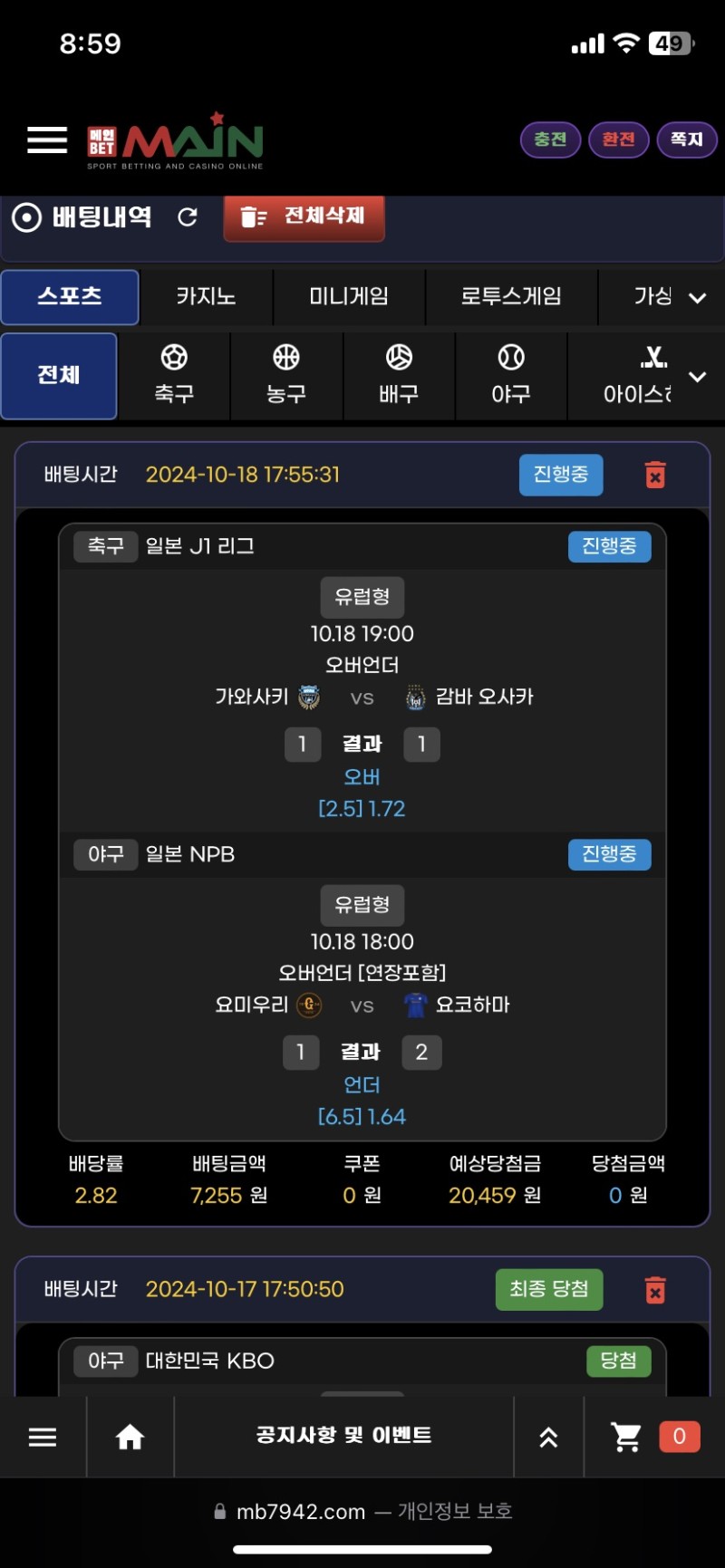Switch to the 로투스게임 tab
This screenshot has width=725, height=1568.
tap(511, 296)
